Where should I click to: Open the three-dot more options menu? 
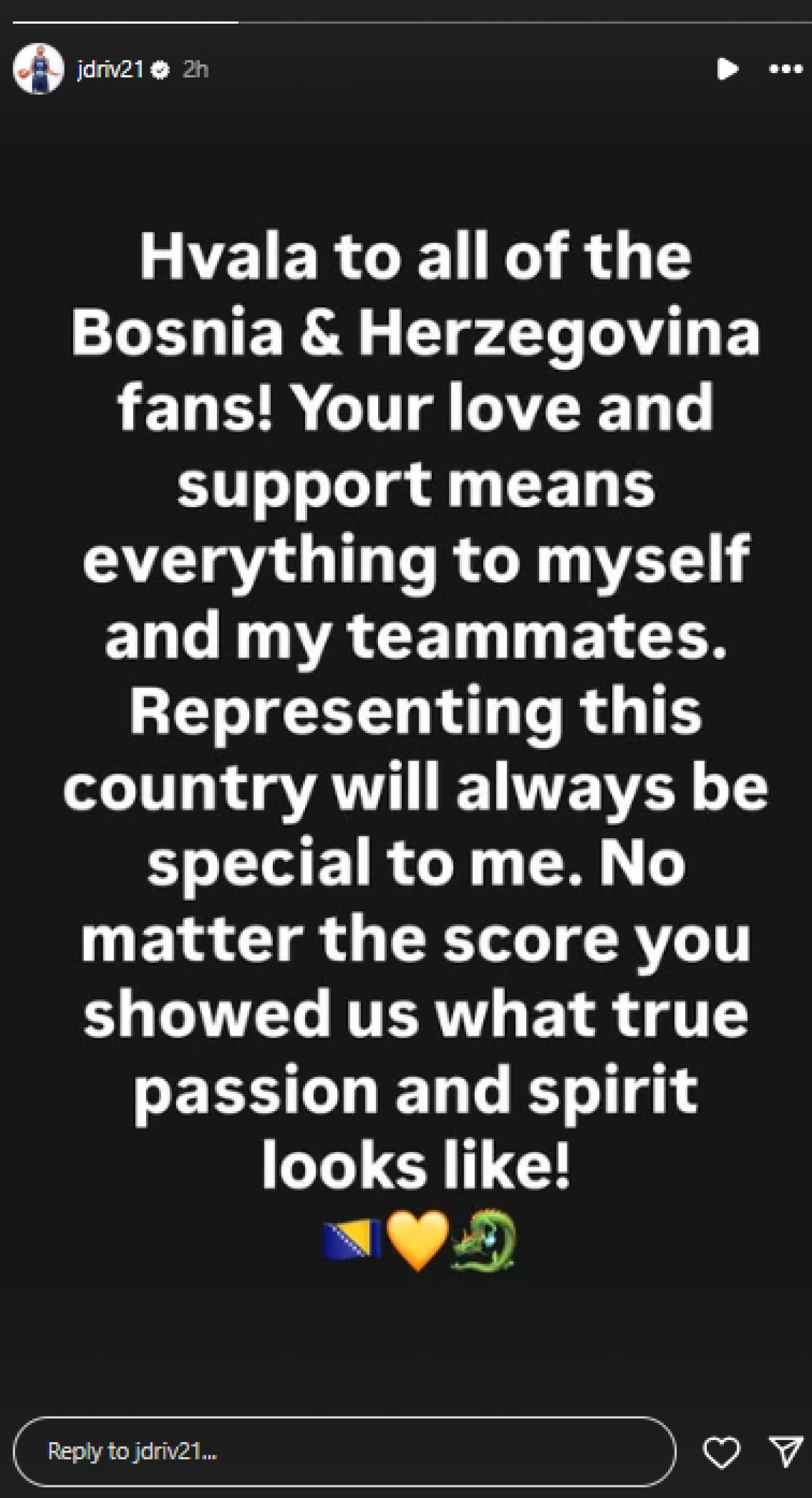[786, 68]
